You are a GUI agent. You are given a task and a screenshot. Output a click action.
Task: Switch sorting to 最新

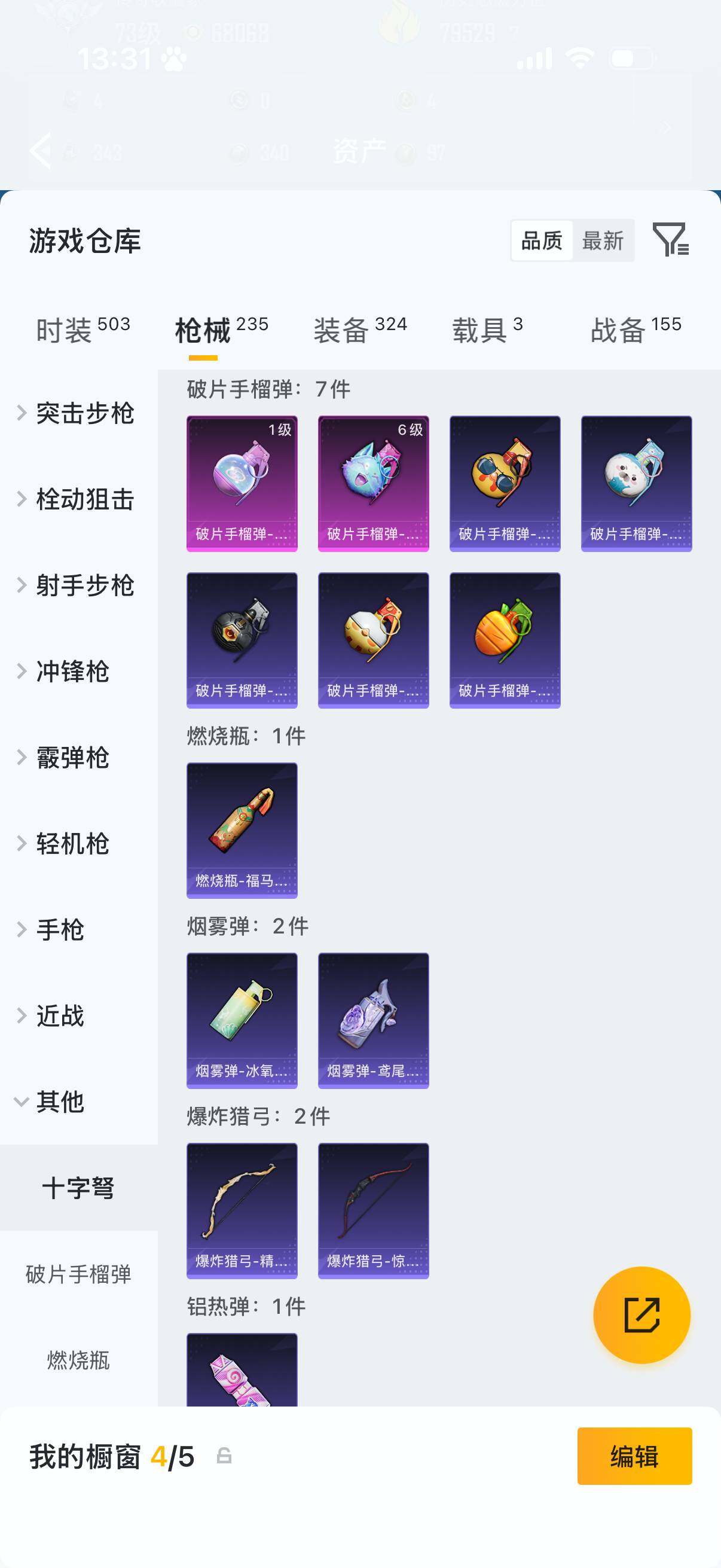coord(604,241)
